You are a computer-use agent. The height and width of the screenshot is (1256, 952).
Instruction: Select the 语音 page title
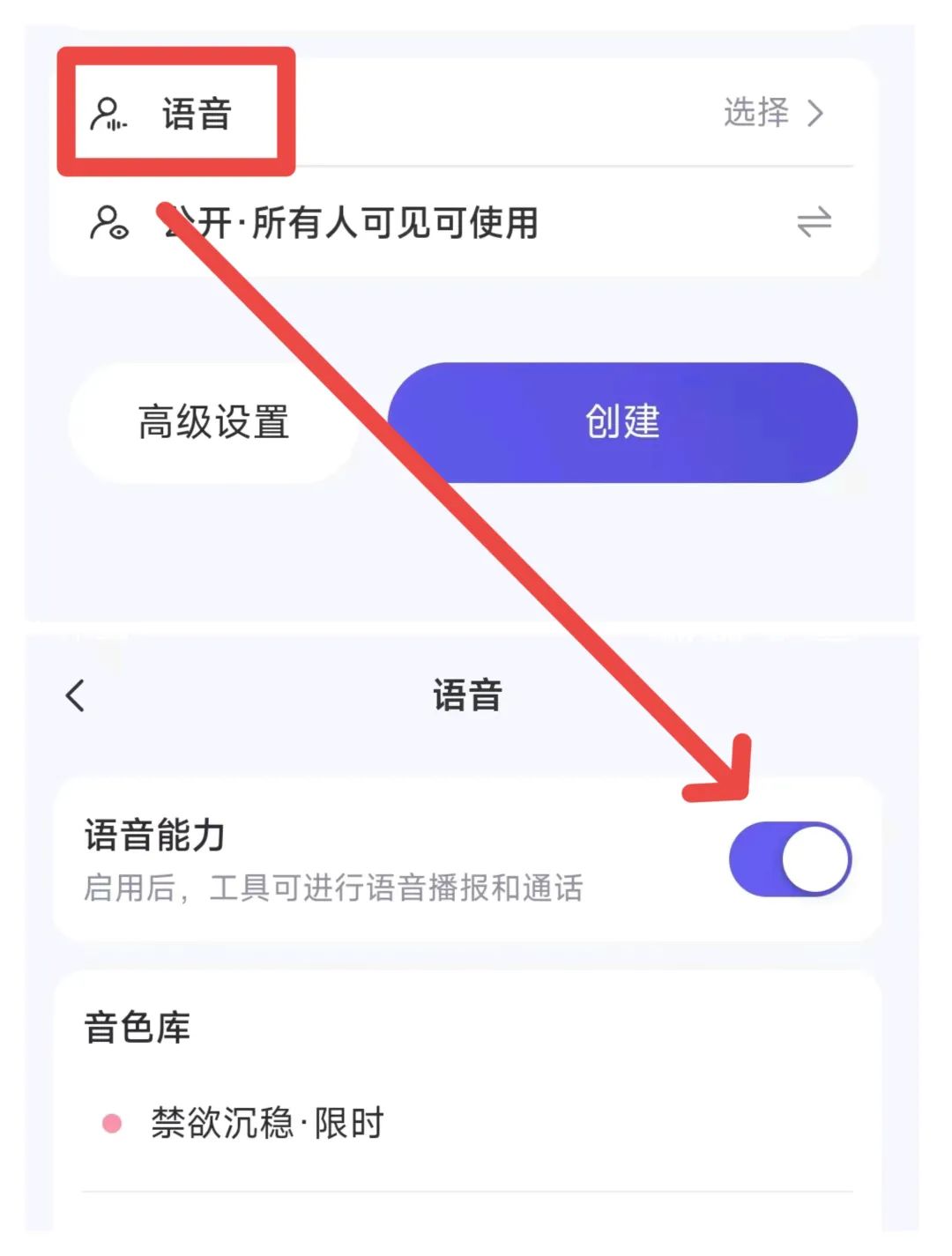pos(467,695)
